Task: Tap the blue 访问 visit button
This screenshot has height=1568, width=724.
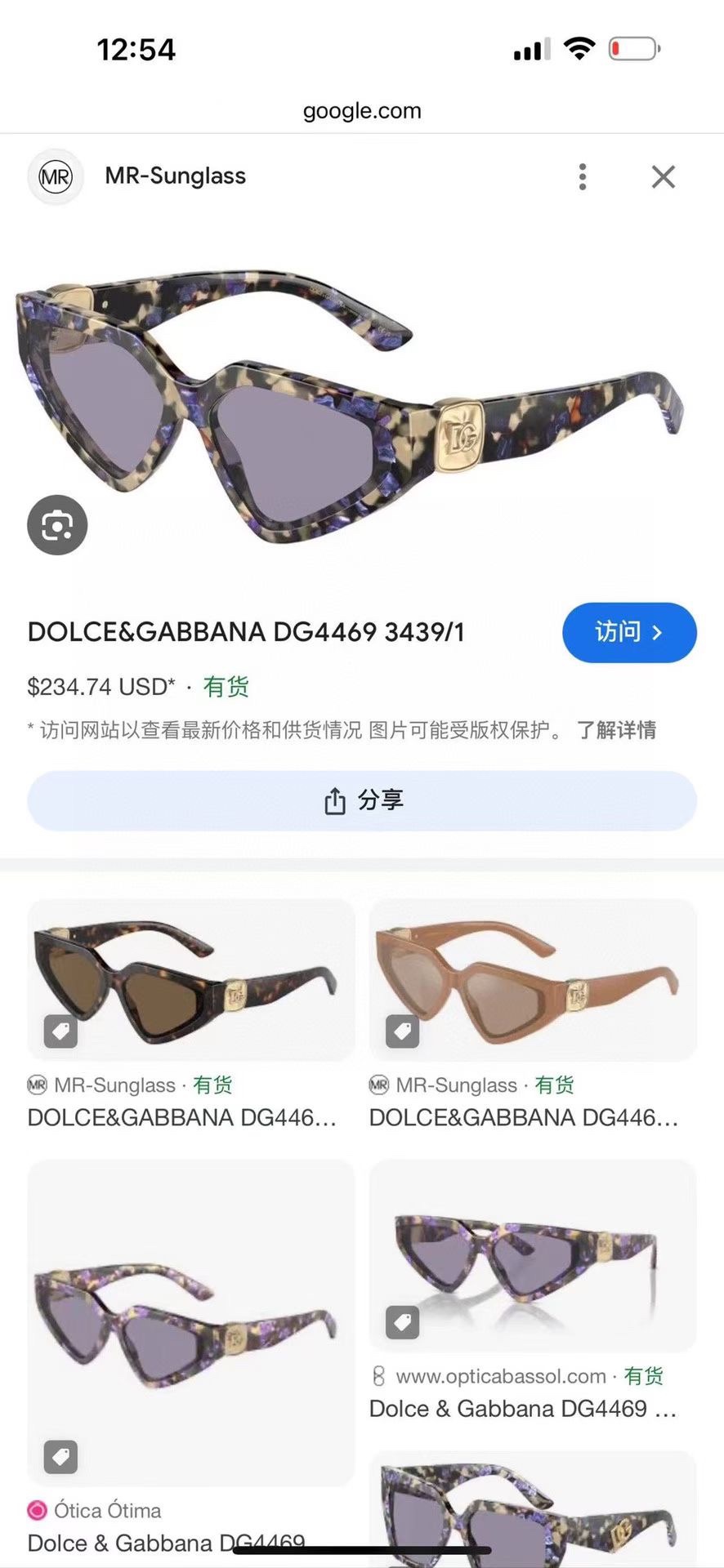Action: pos(628,632)
